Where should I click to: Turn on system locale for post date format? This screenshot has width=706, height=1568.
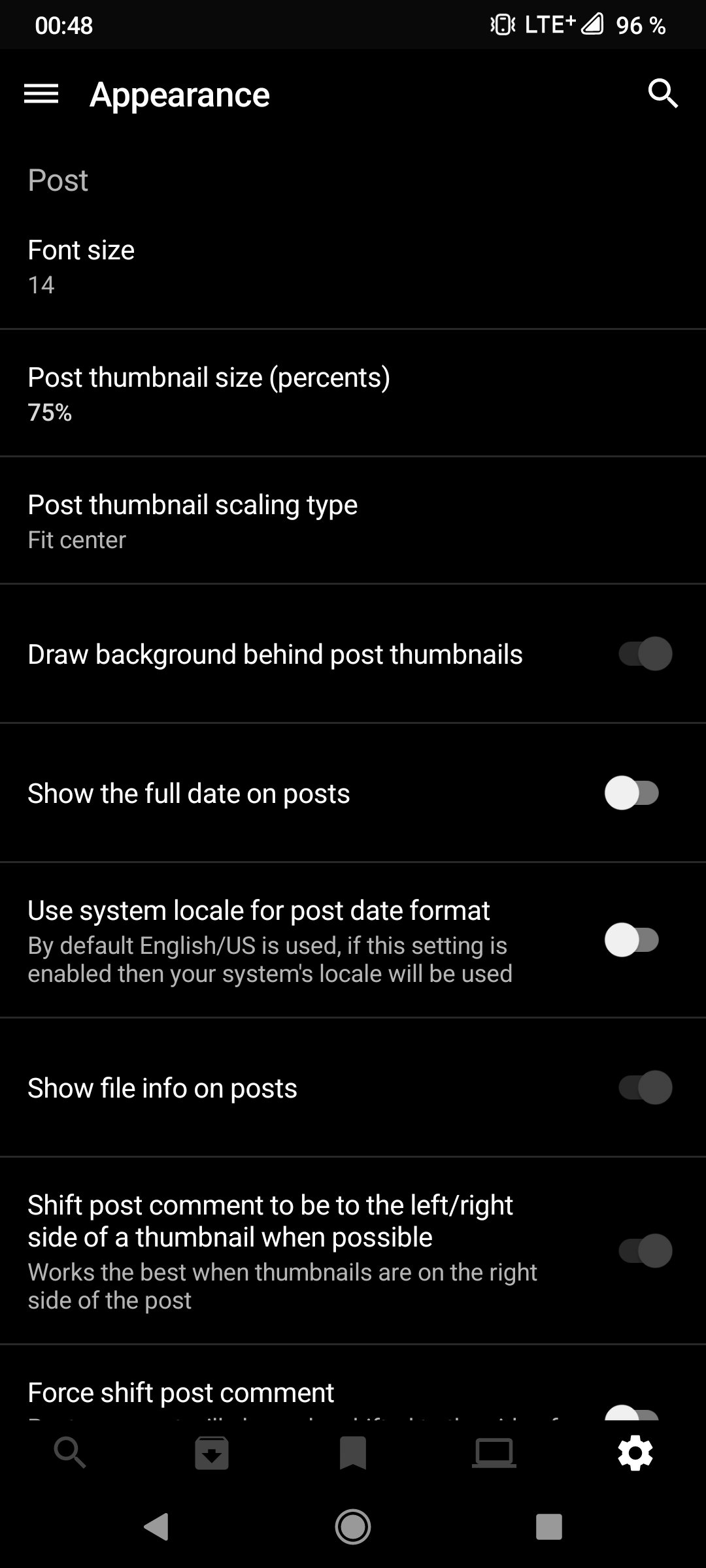[x=631, y=940]
